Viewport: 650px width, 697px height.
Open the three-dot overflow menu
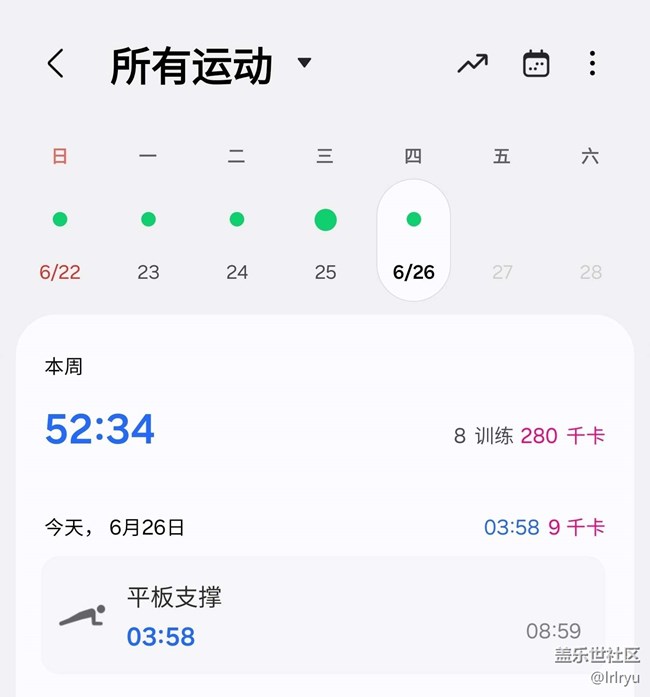coord(592,64)
